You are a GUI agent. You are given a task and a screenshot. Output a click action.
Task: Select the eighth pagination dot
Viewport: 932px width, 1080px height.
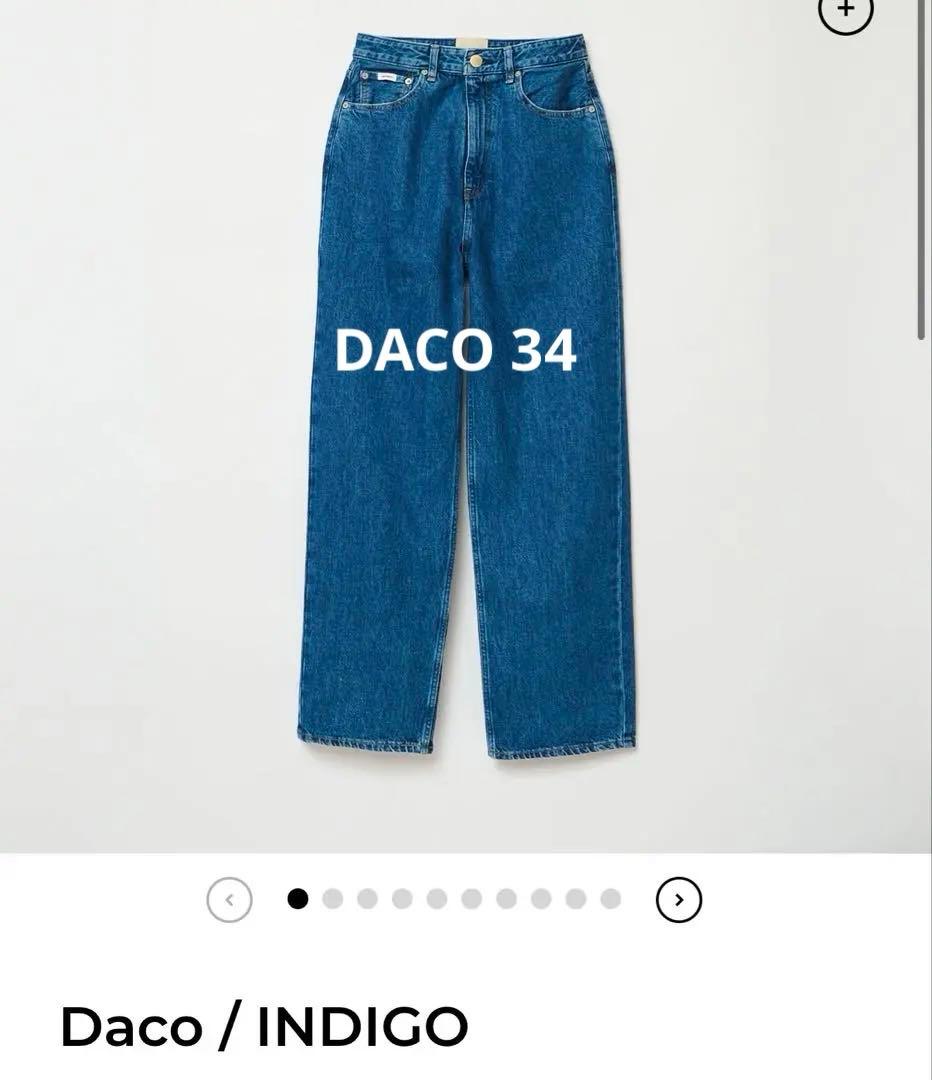point(542,900)
